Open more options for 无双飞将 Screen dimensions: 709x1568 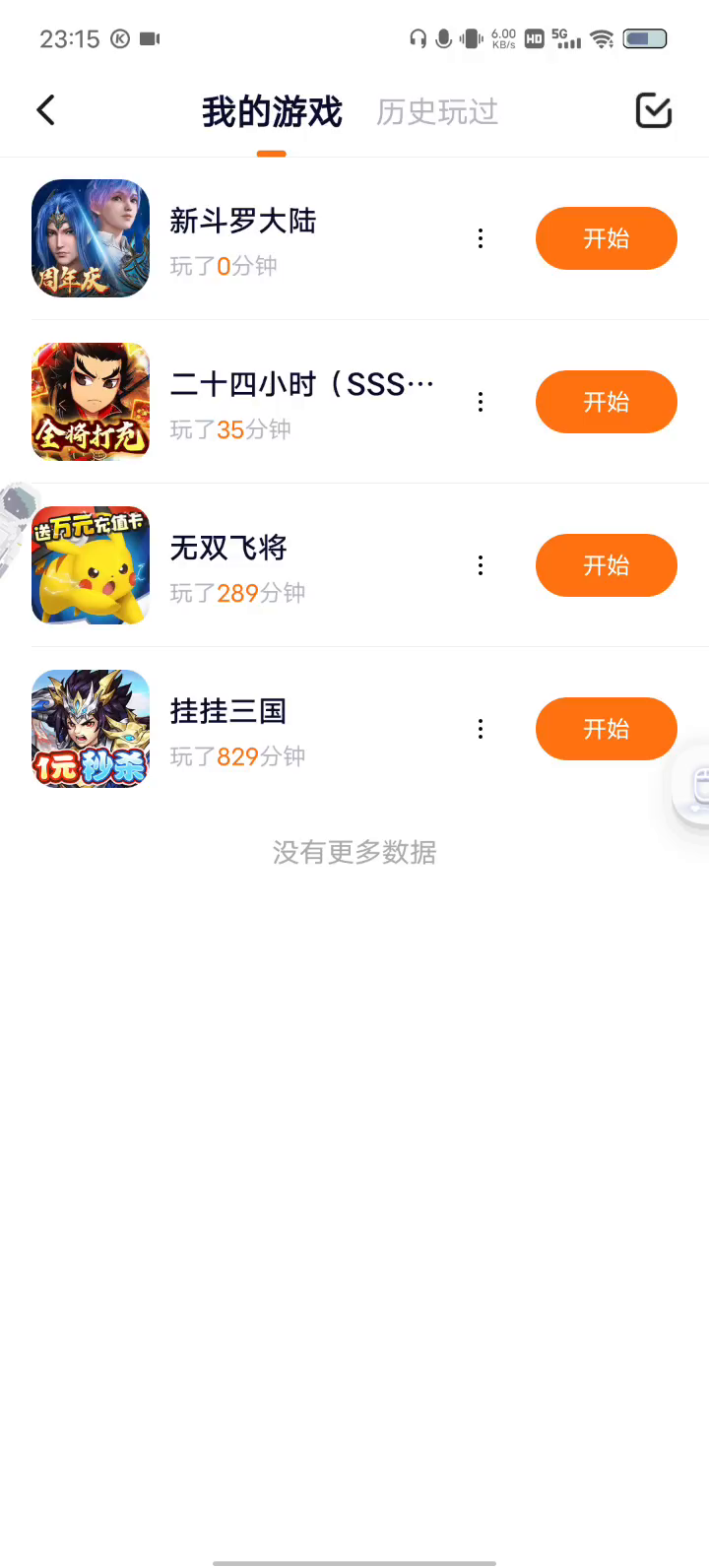pyautogui.click(x=481, y=565)
